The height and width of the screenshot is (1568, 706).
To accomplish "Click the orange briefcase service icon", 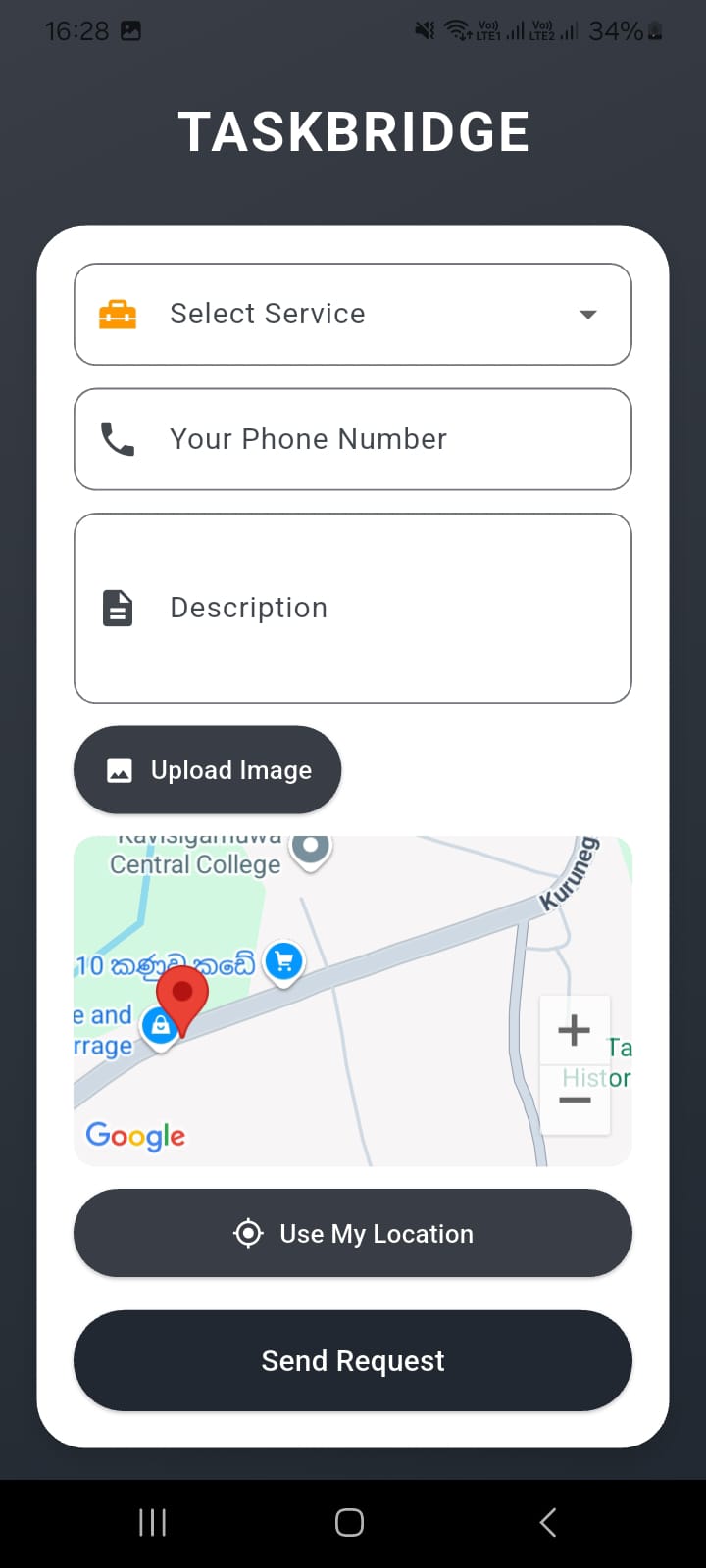I will [117, 314].
